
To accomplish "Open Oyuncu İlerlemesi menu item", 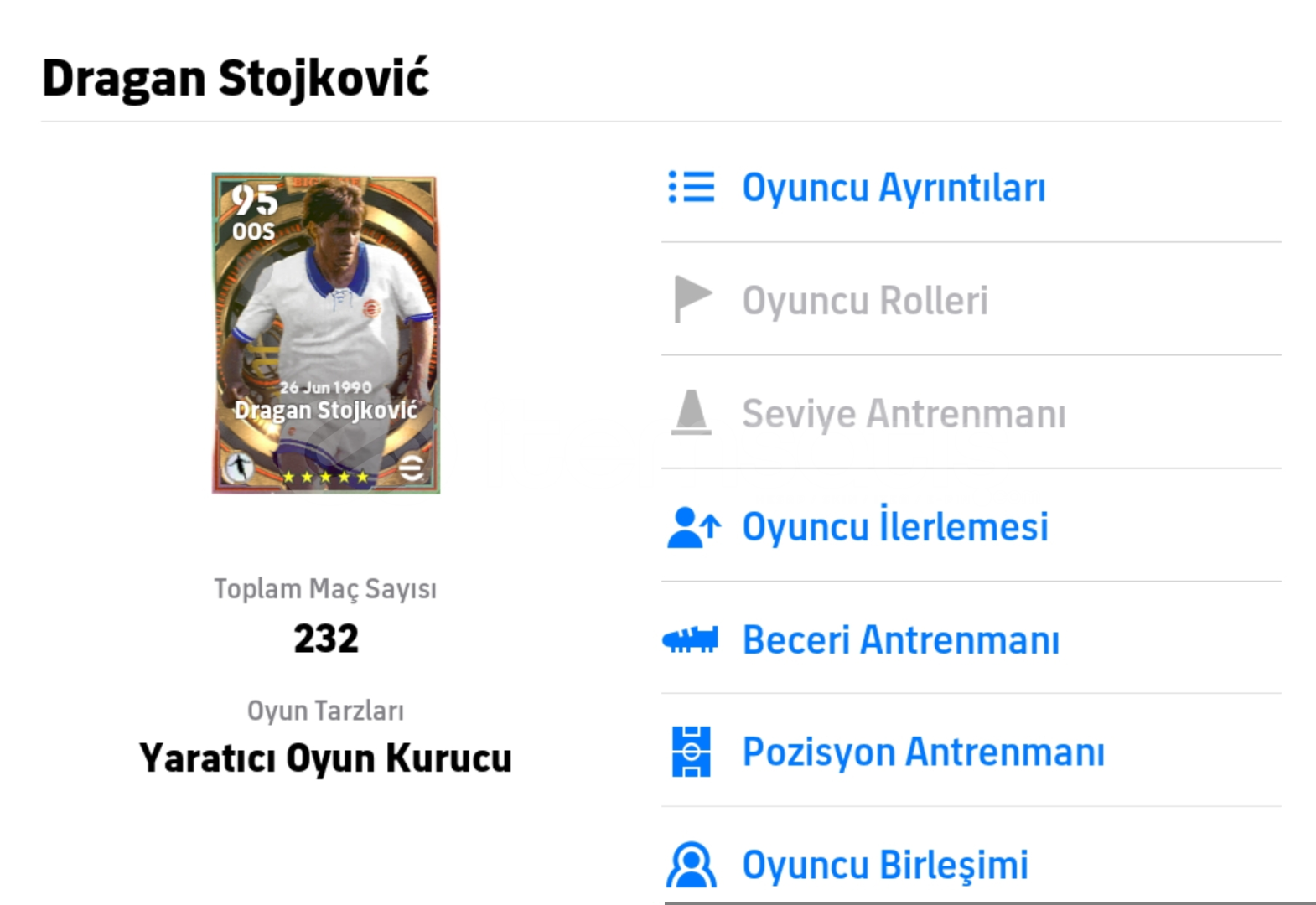I will pyautogui.click(x=894, y=527).
